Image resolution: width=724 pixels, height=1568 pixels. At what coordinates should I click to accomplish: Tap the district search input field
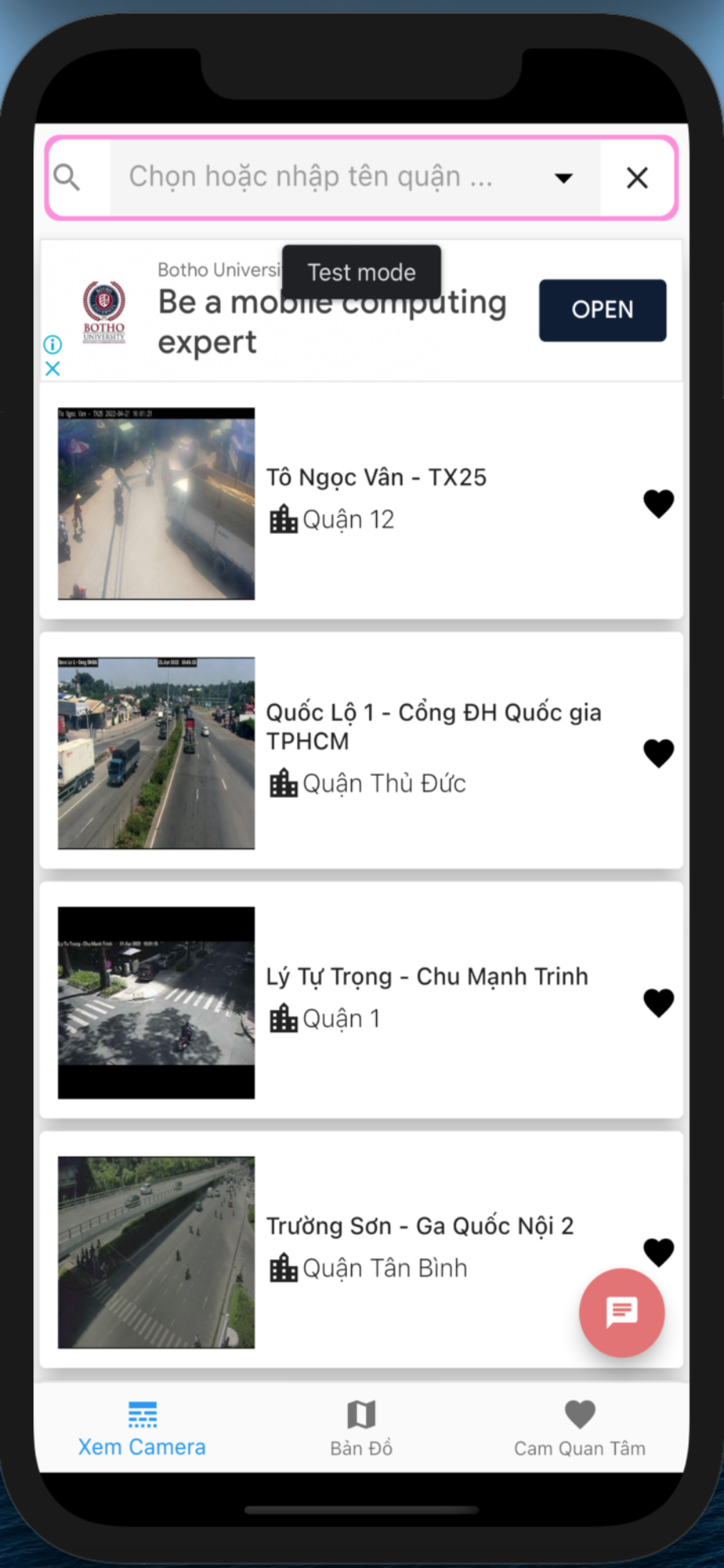coord(329,177)
